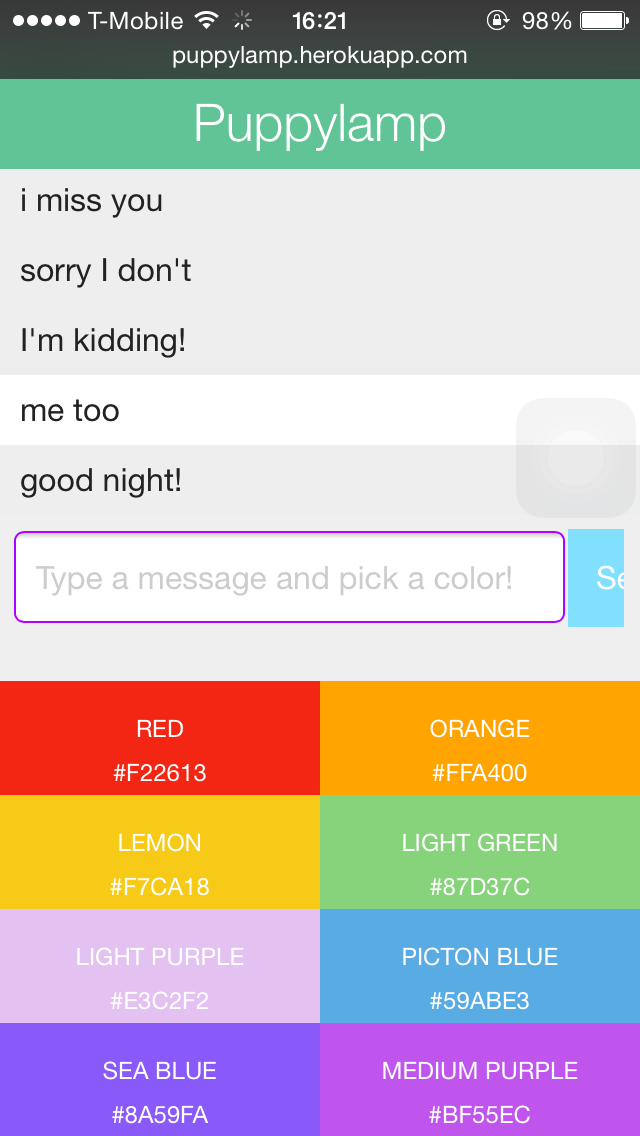Pick the Orange #FFA400 swatch
The height and width of the screenshot is (1136, 640).
480,738
